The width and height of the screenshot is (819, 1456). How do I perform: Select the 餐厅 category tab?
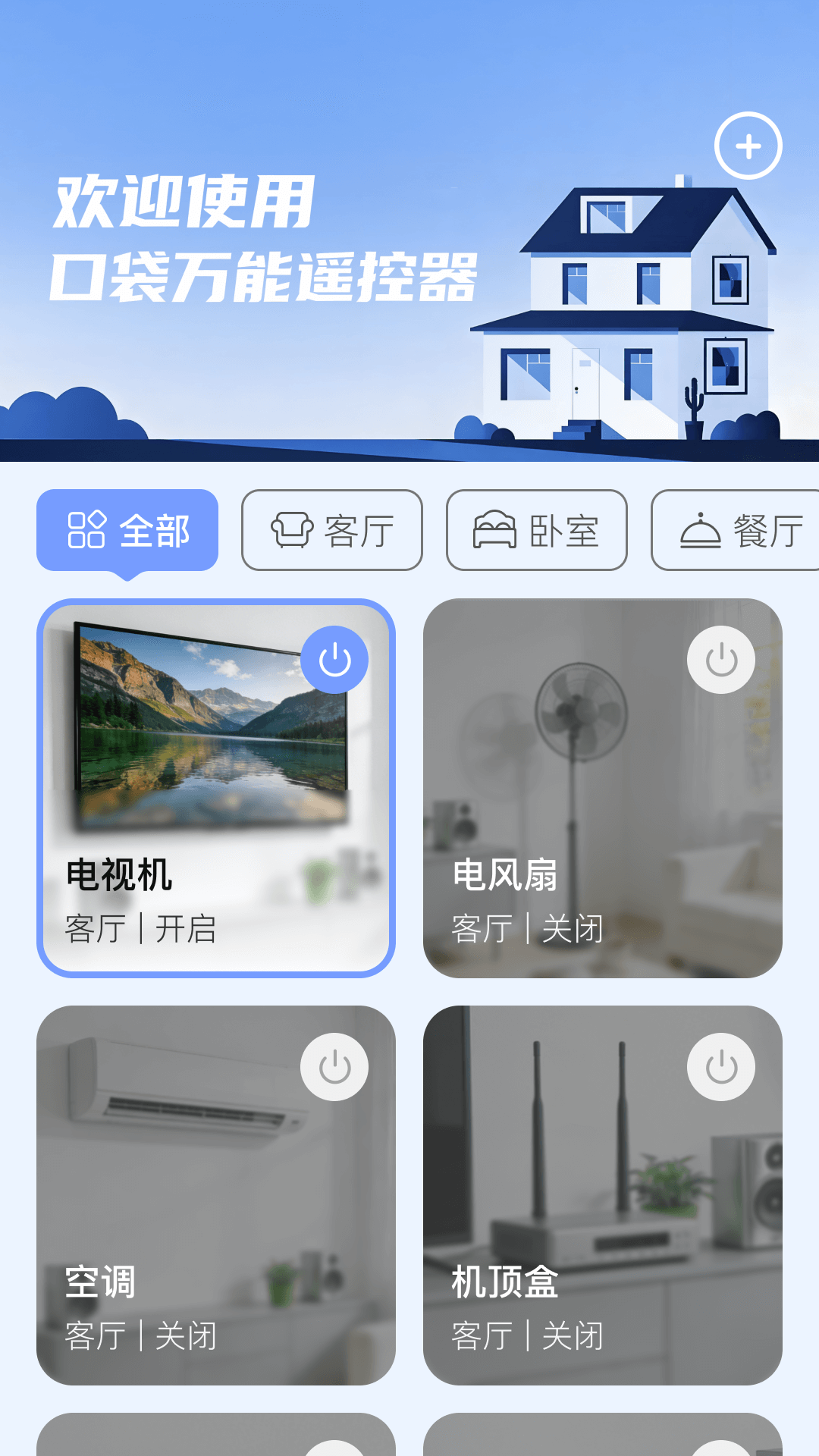(x=739, y=531)
